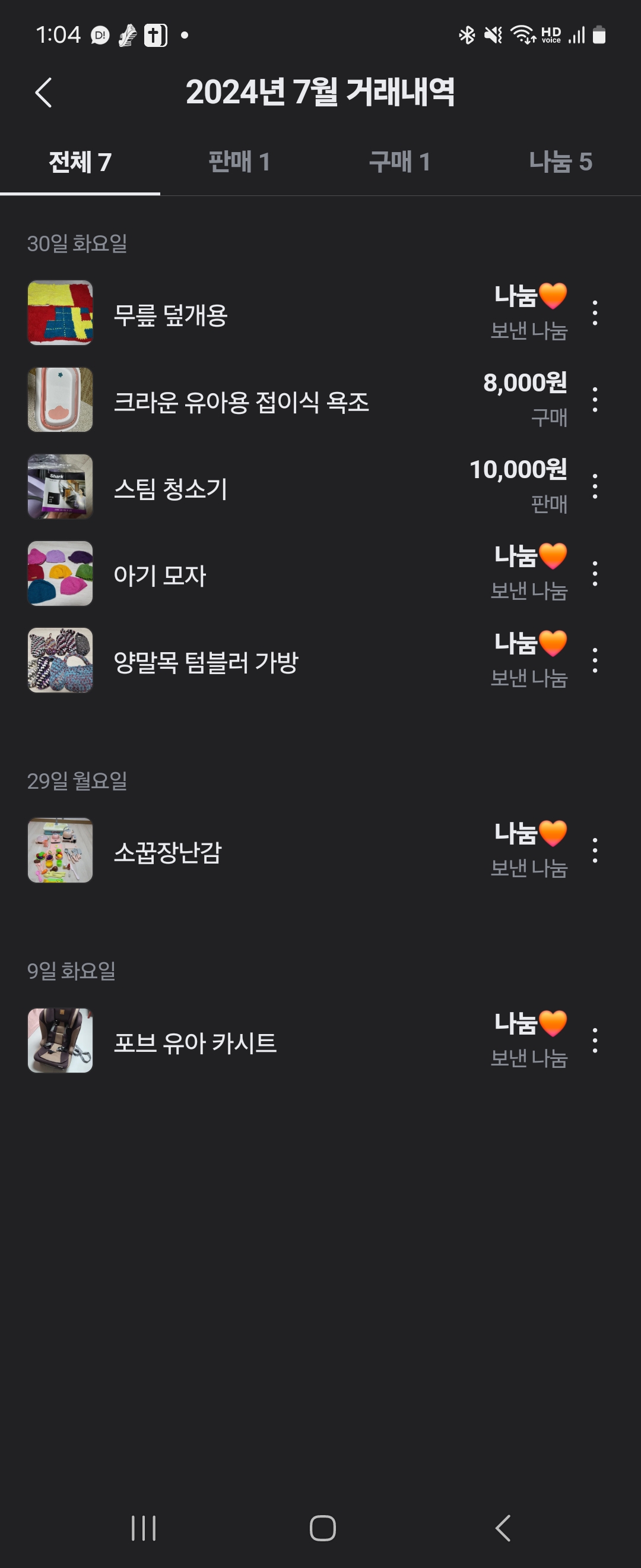Go back using the top-left arrow
The height and width of the screenshot is (1568, 641).
pyautogui.click(x=44, y=93)
